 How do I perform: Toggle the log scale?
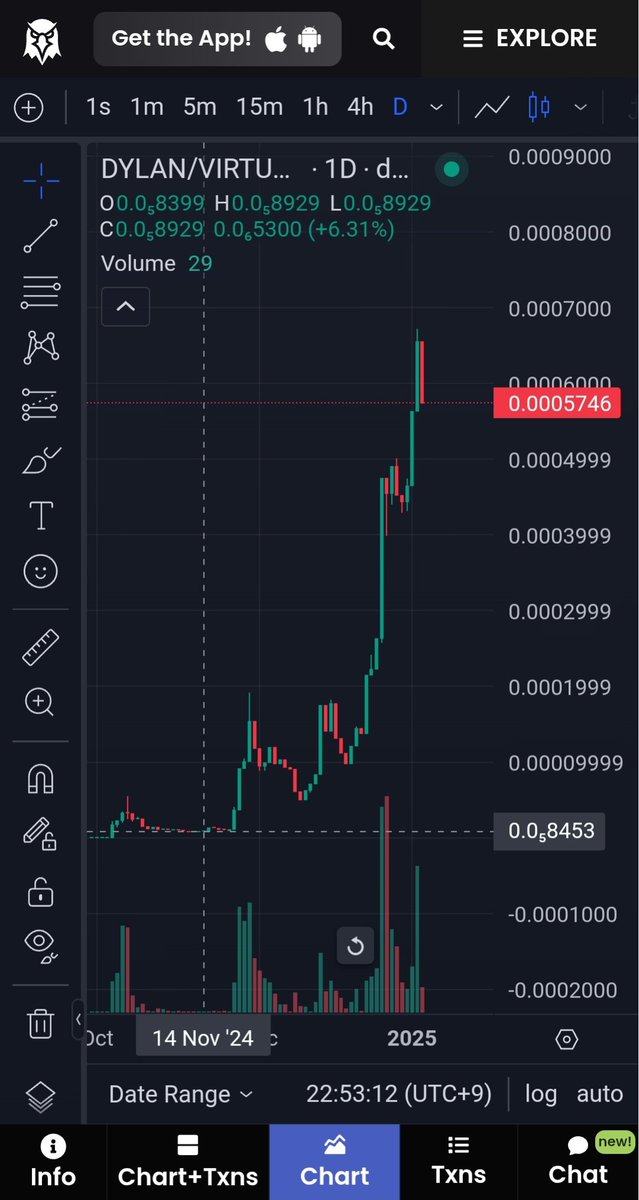pyautogui.click(x=540, y=1094)
